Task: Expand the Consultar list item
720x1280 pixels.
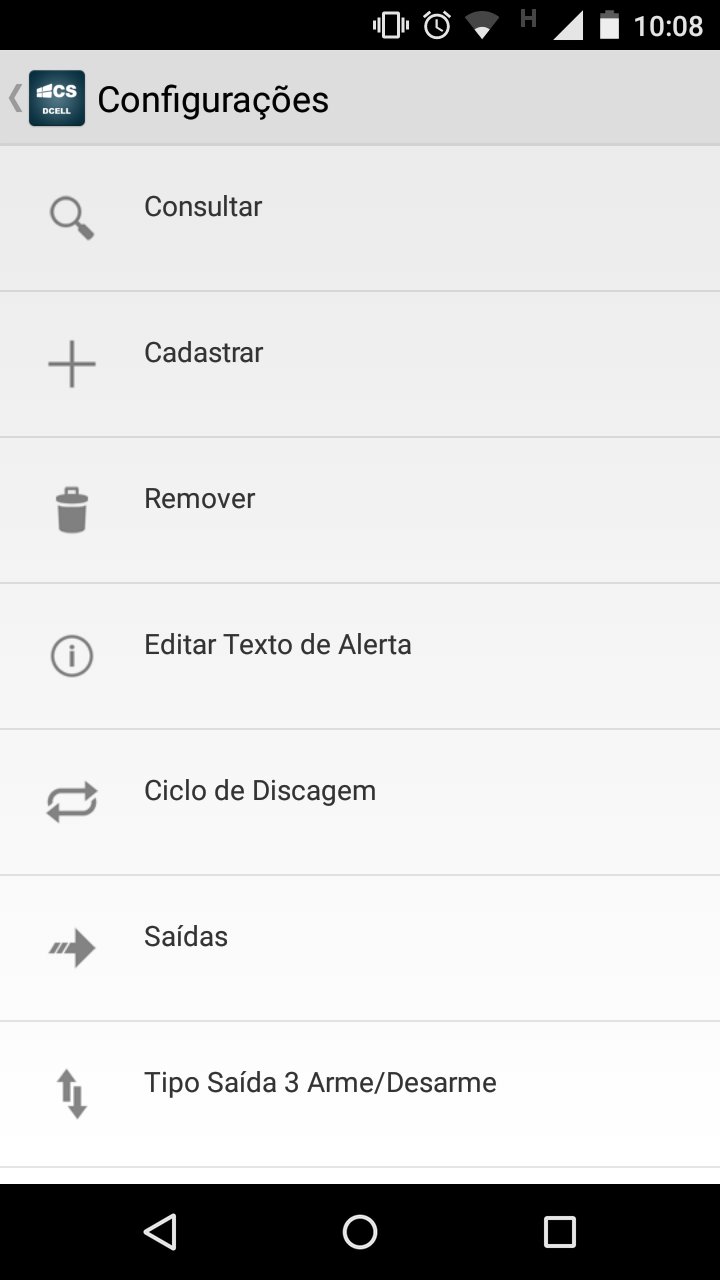Action: click(x=203, y=206)
